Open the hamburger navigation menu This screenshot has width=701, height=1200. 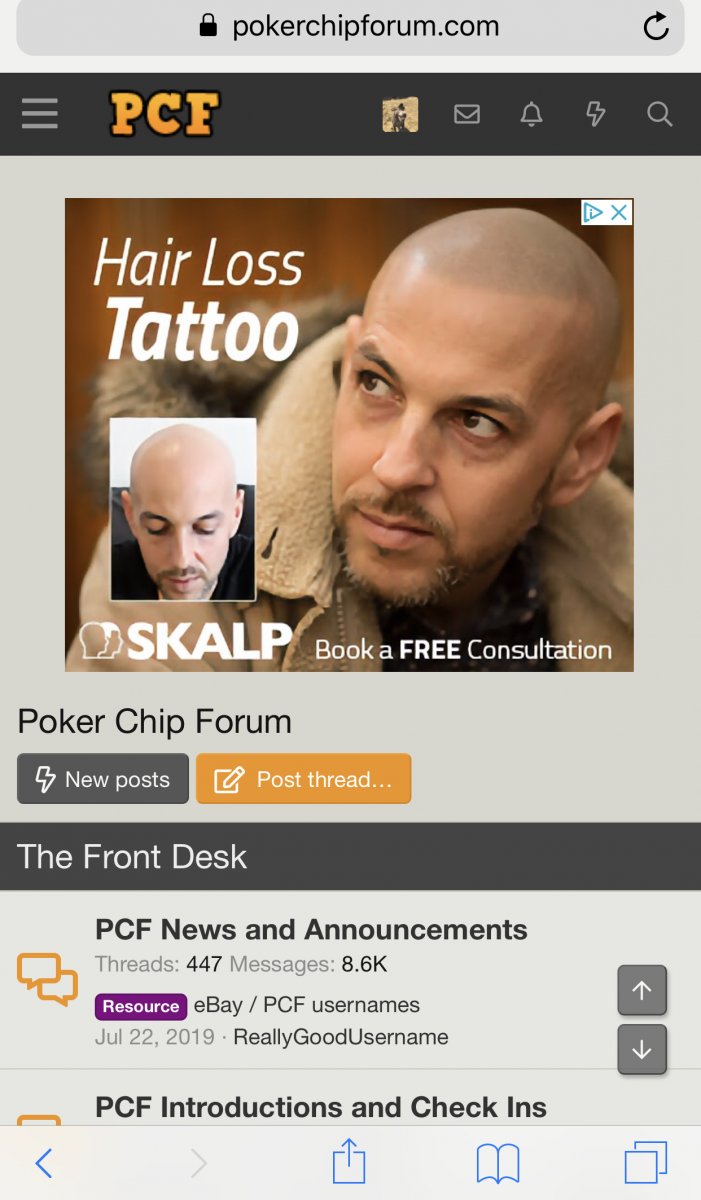[x=40, y=113]
